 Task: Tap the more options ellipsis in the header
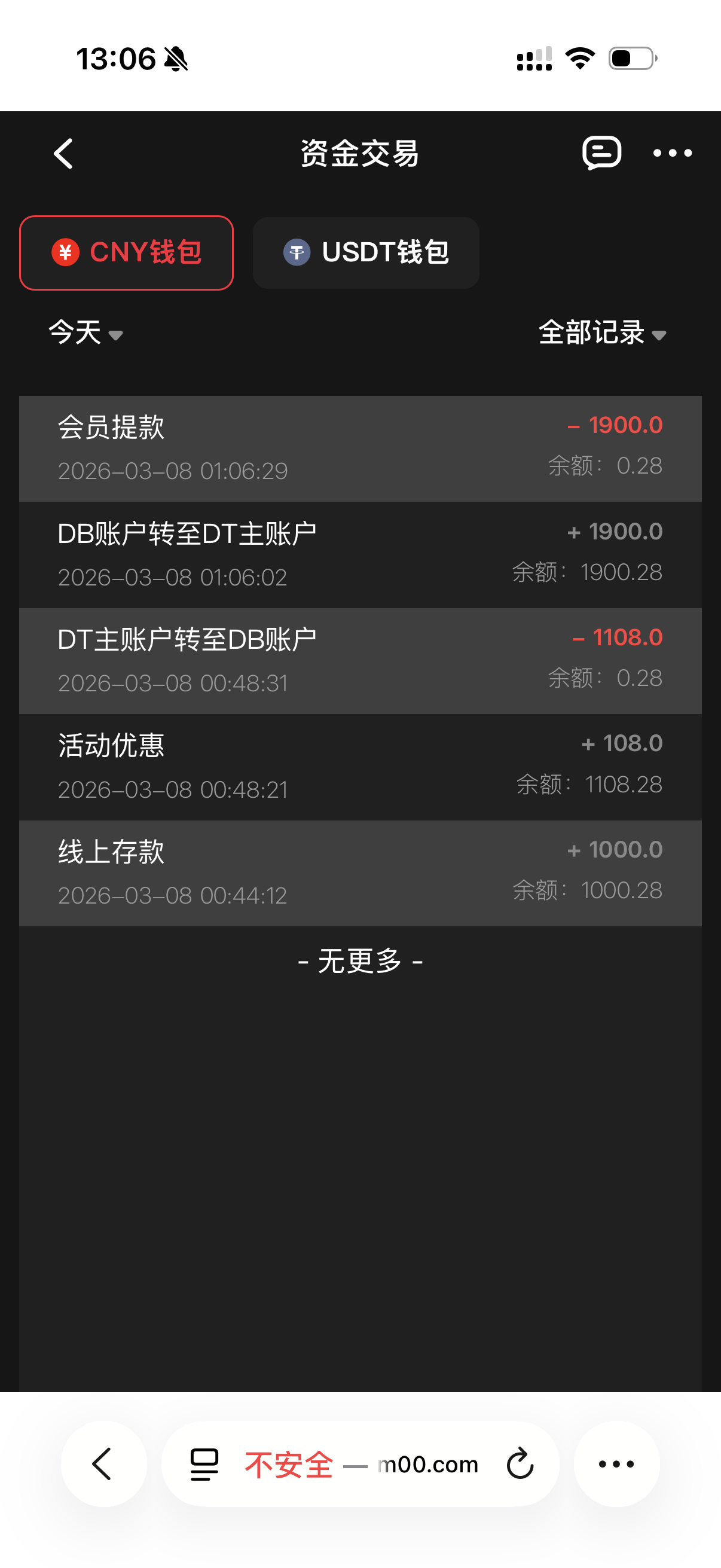click(672, 153)
